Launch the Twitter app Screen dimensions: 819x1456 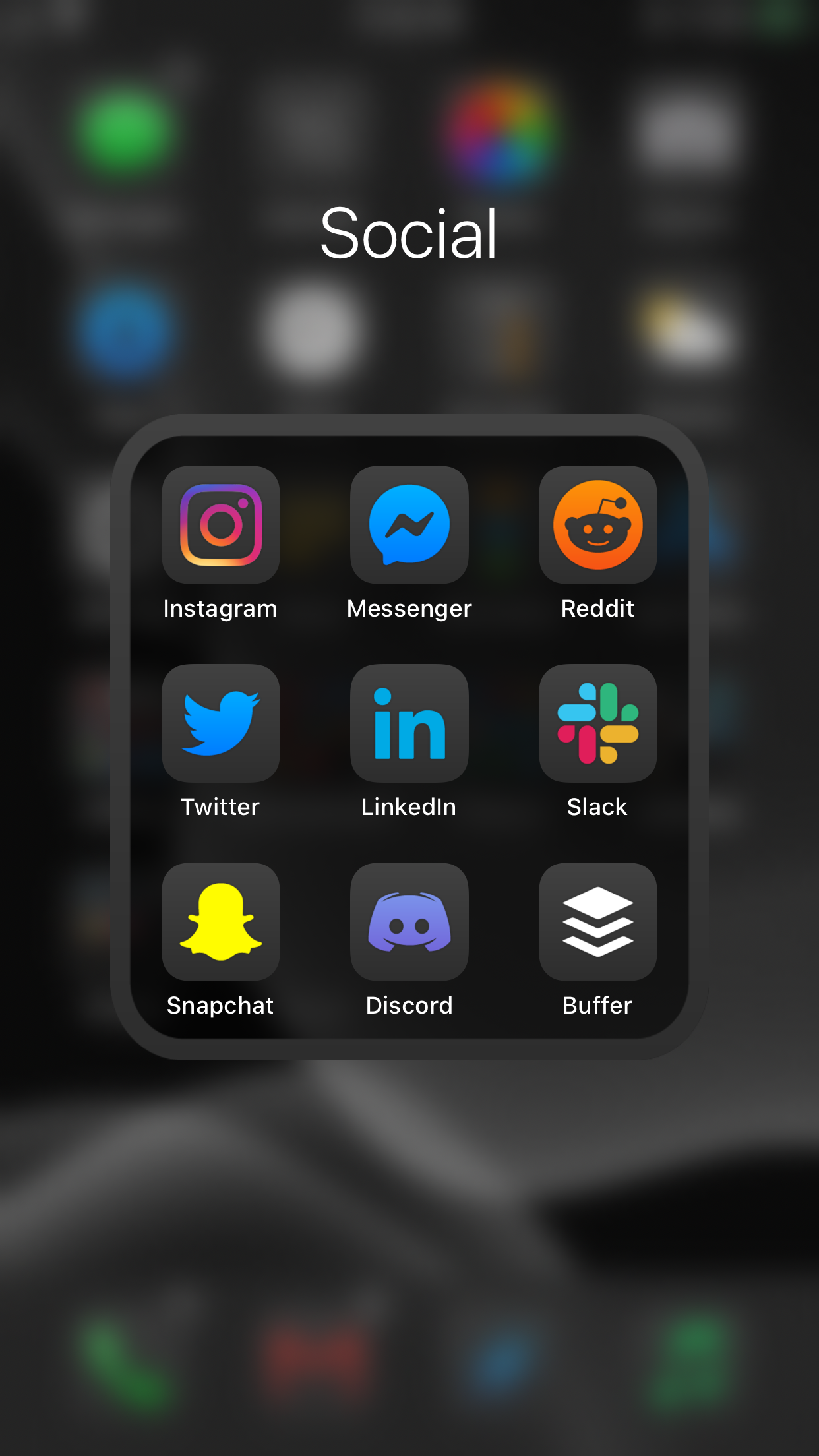tap(221, 723)
